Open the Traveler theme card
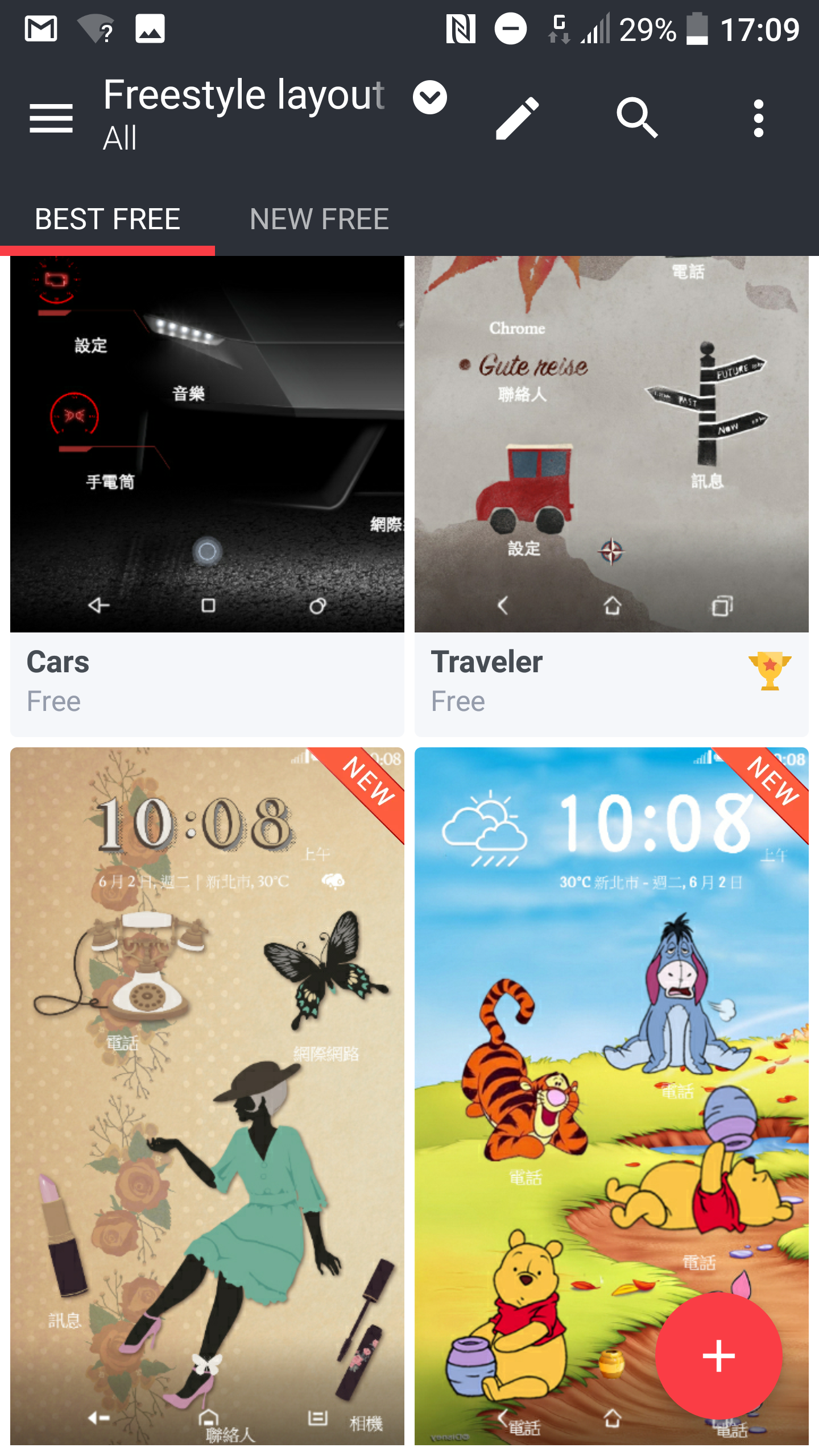Image resolution: width=819 pixels, height=1456 pixels. (611, 496)
